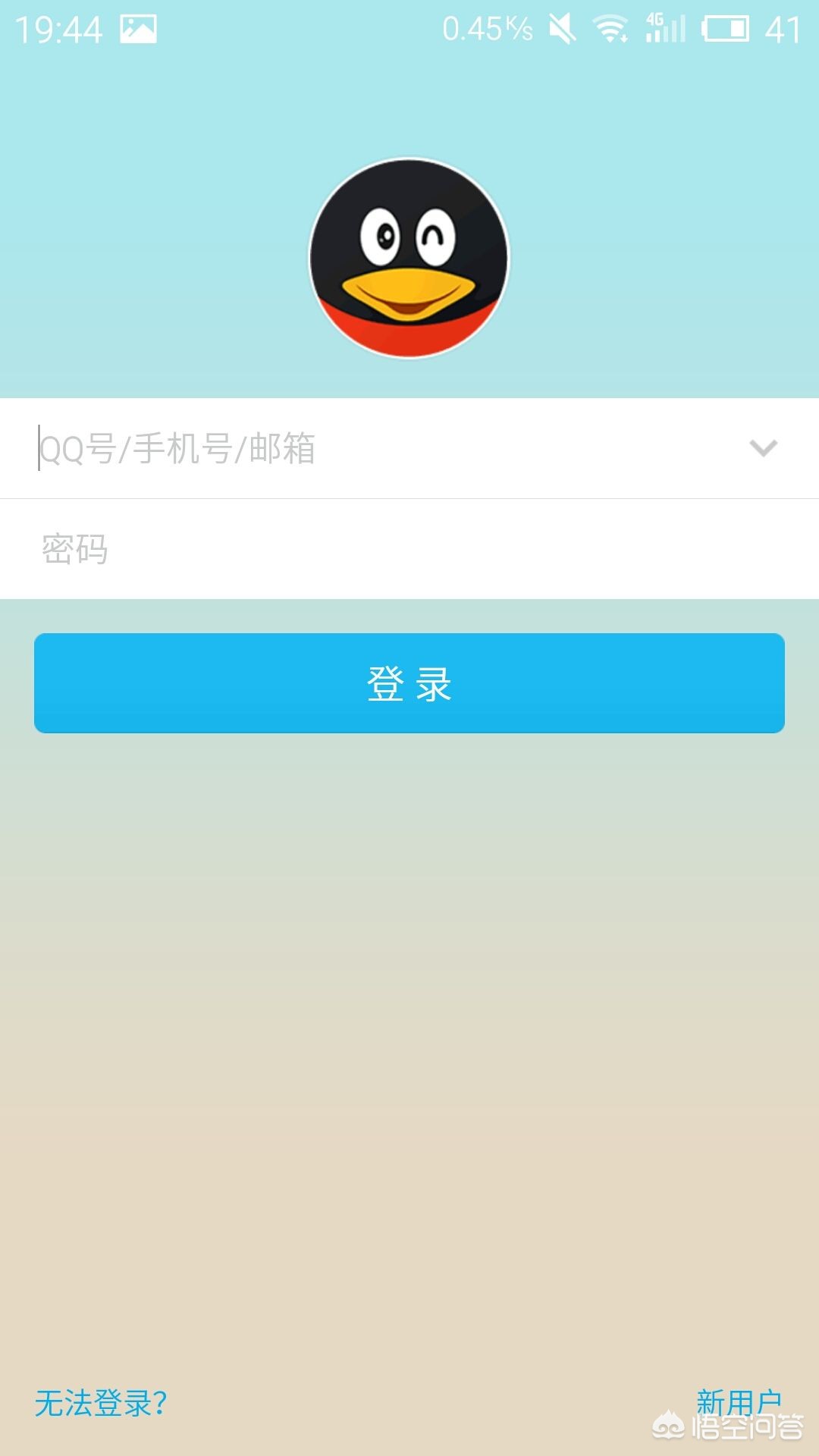Focus the 密码 password field
Viewport: 819px width, 1456px height.
(x=409, y=549)
